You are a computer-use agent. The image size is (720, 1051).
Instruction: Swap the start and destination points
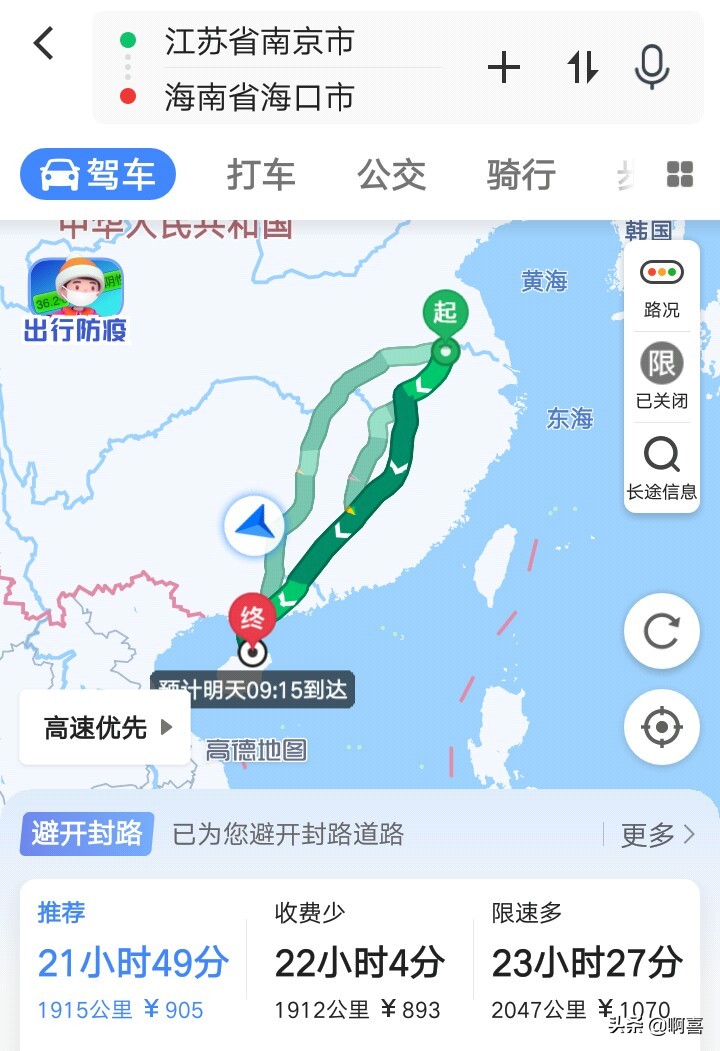(x=582, y=68)
